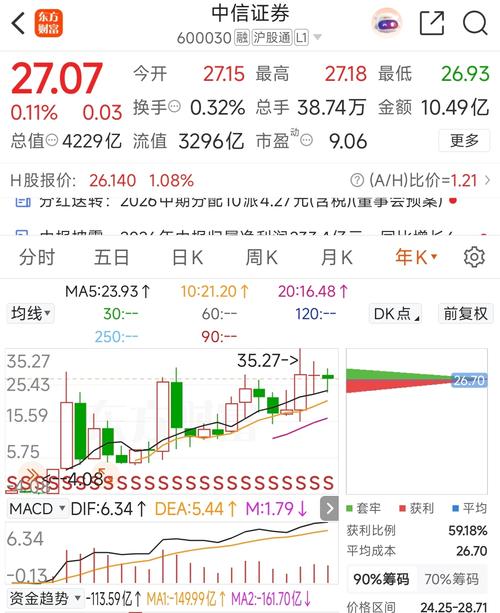Switch to 五日 chart tab
The width and height of the screenshot is (500, 613).
click(111, 258)
